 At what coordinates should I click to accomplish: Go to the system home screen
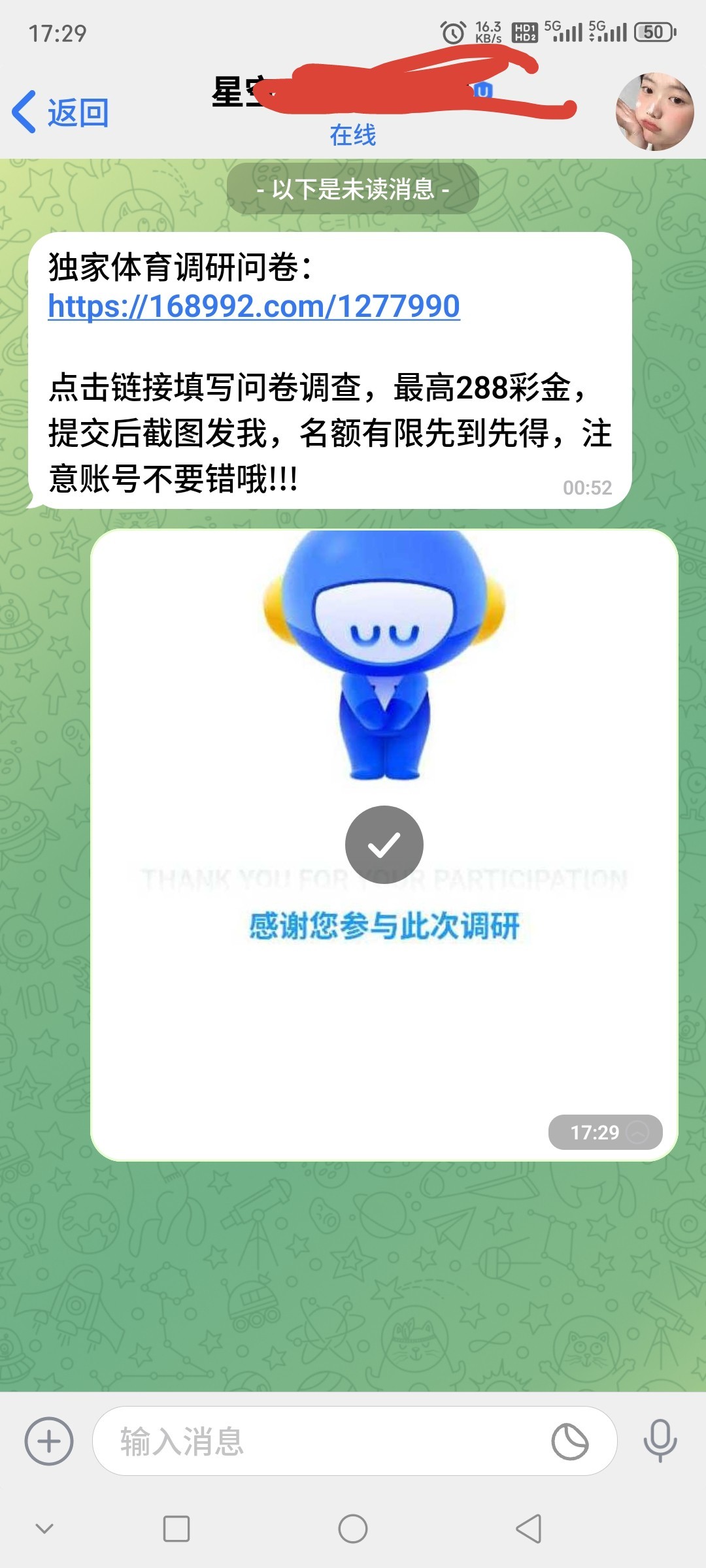(353, 1528)
